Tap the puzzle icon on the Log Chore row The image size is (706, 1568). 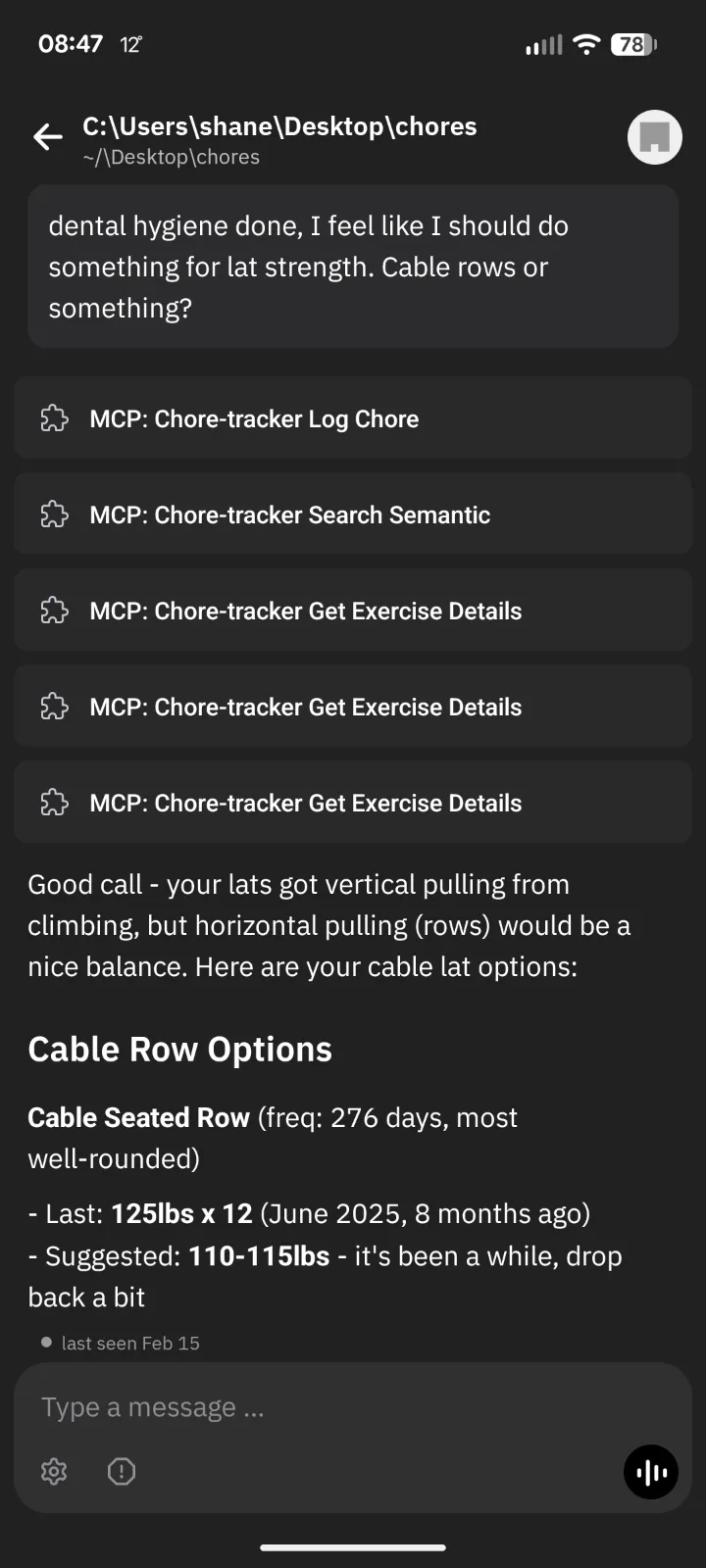pos(54,418)
